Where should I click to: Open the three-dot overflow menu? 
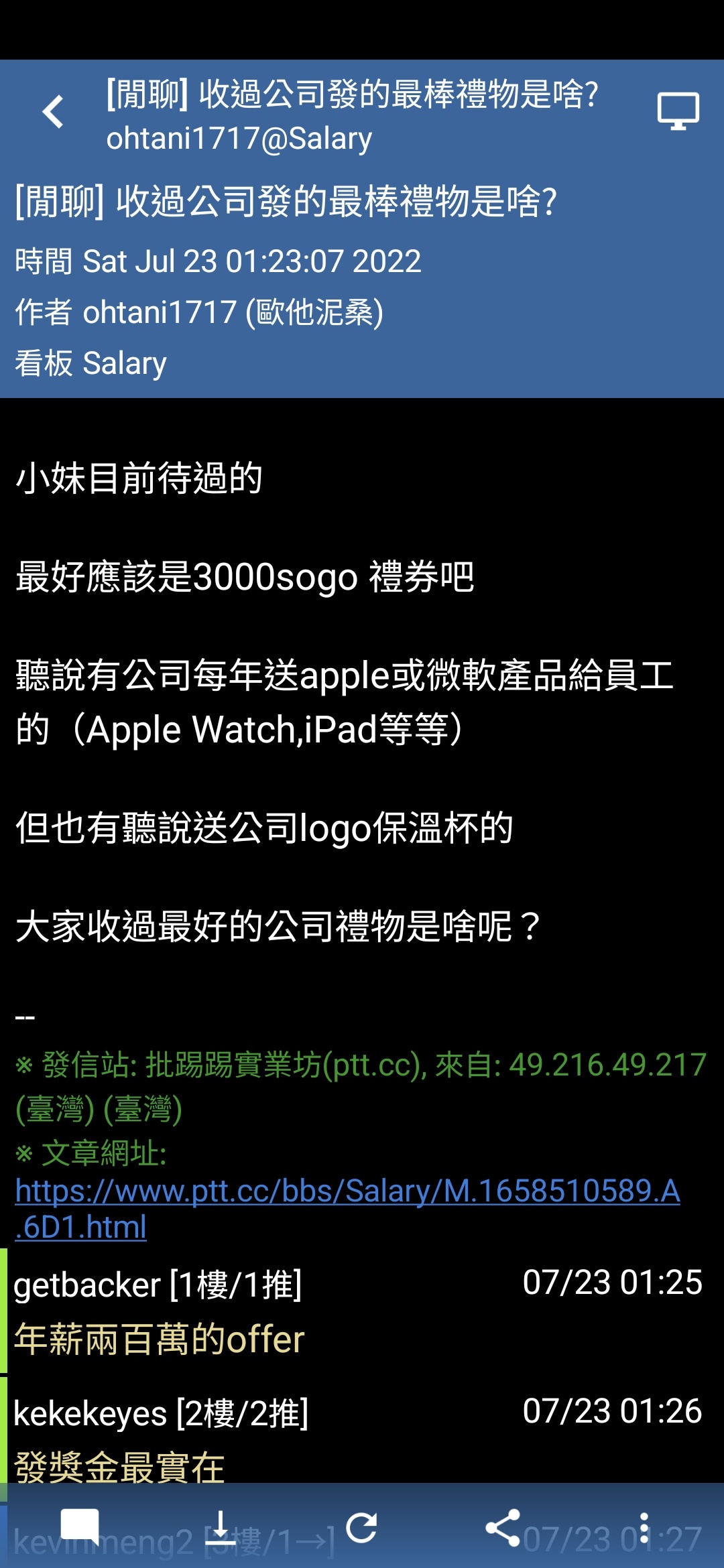[644, 1527]
